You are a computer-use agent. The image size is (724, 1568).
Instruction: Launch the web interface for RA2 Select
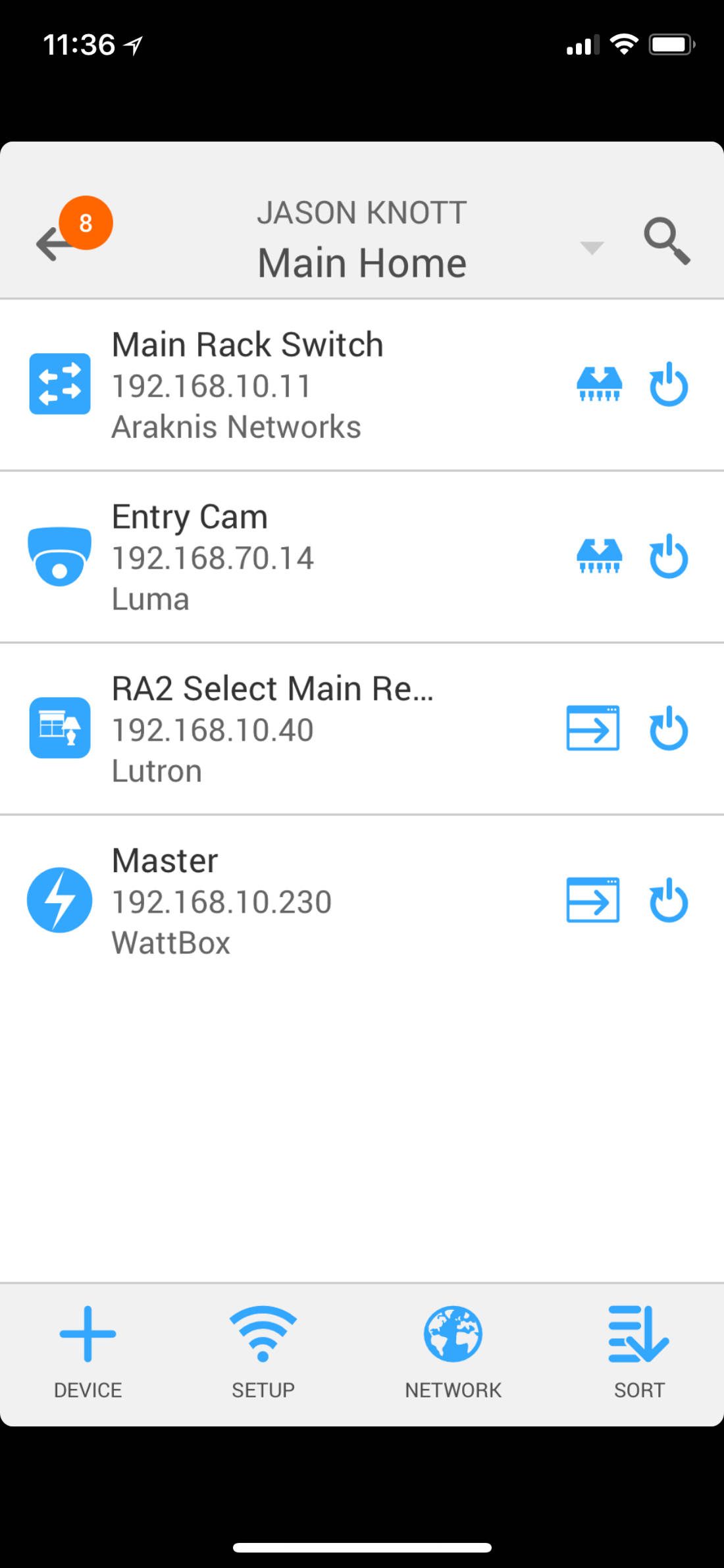point(592,728)
